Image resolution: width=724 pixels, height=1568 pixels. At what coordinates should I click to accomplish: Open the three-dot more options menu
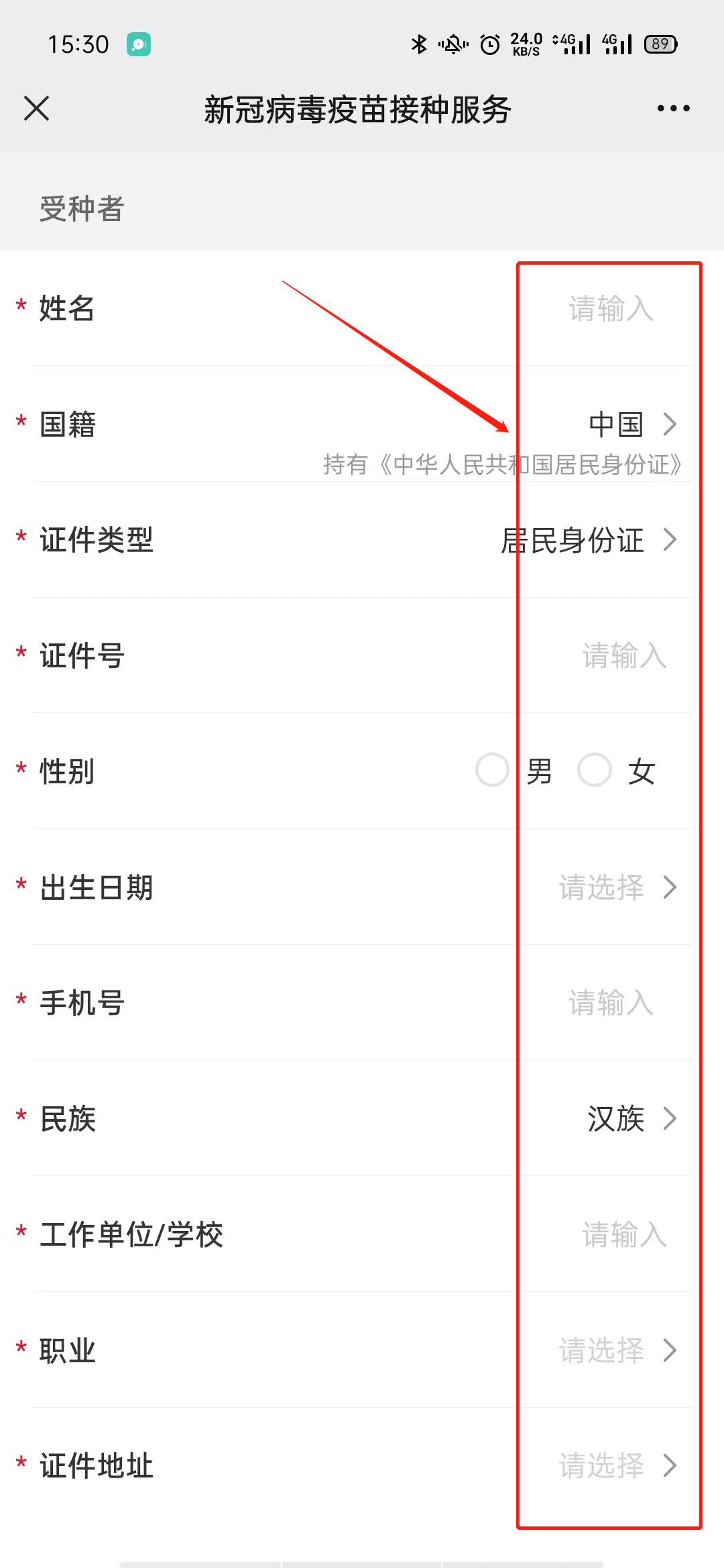[673, 109]
